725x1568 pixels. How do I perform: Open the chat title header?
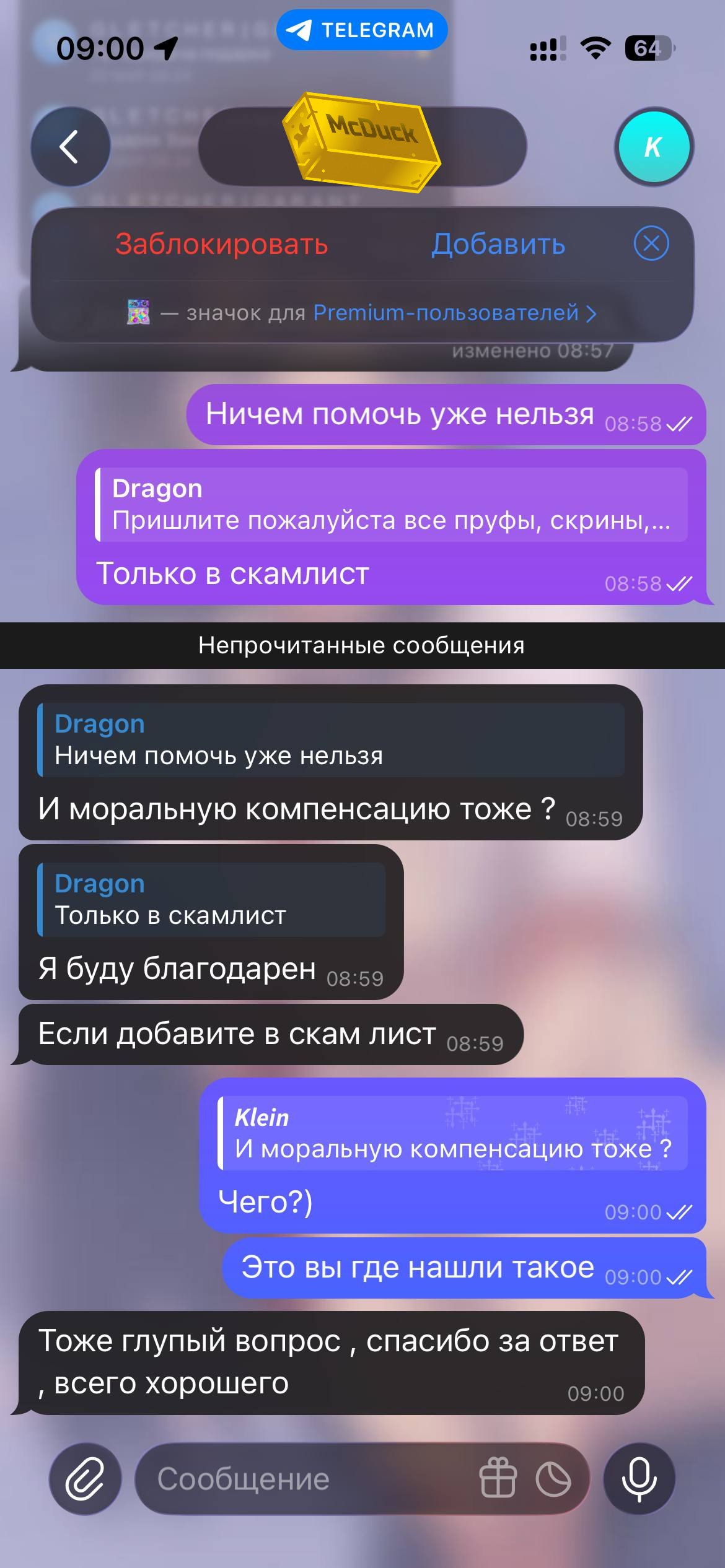pos(362,147)
